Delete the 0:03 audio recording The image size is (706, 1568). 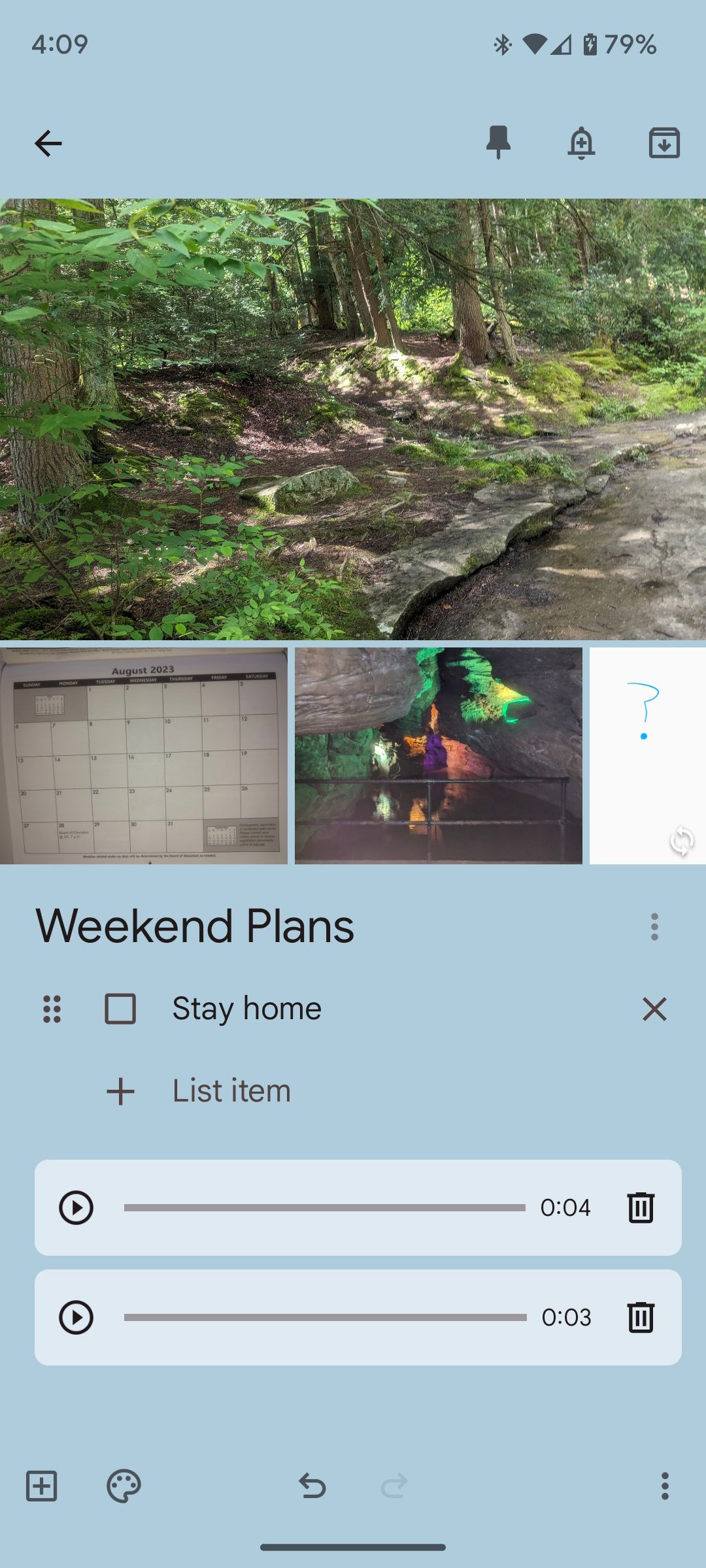pos(641,1317)
